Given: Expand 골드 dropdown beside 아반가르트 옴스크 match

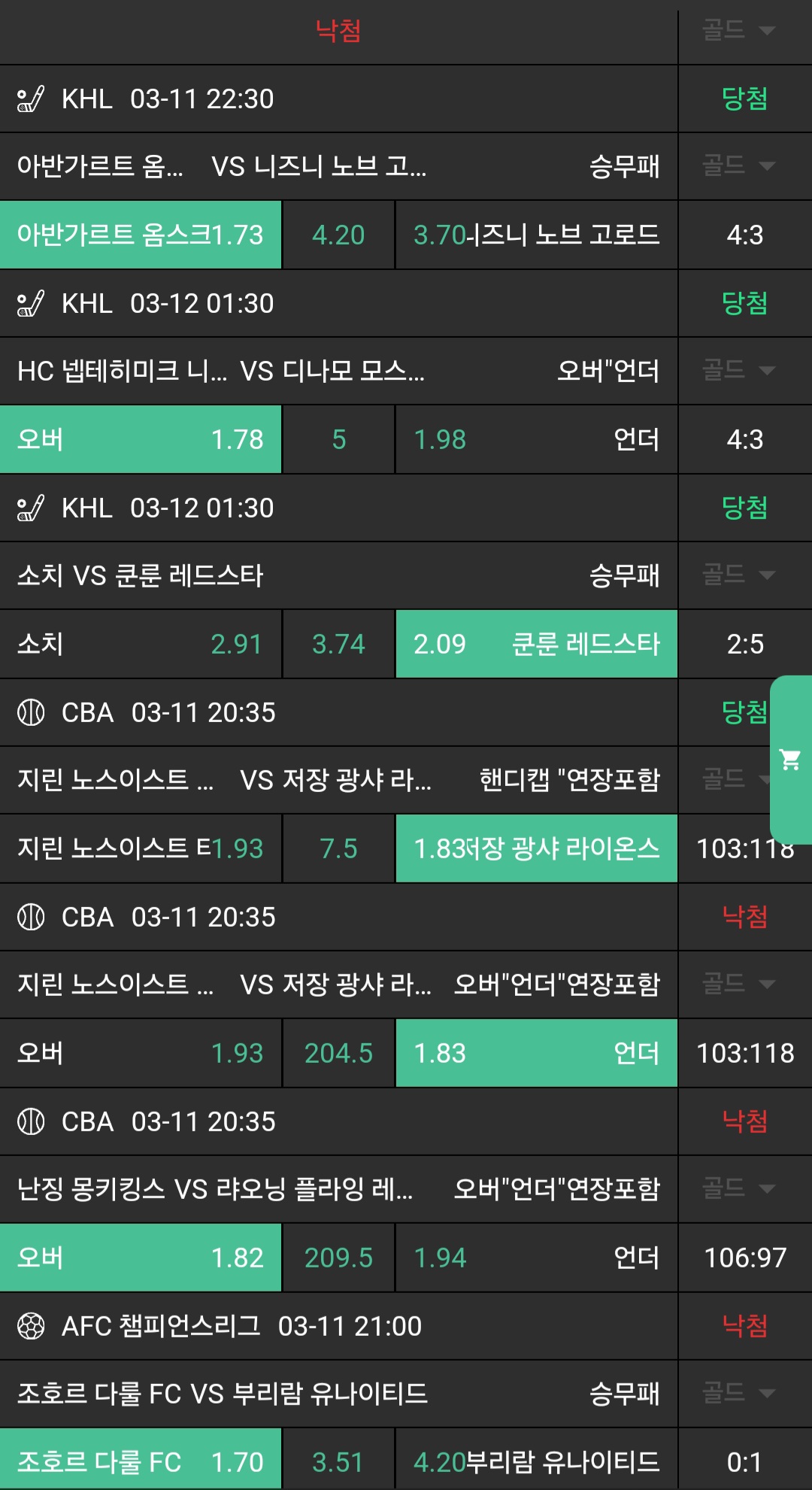Looking at the screenshot, I should (738, 165).
